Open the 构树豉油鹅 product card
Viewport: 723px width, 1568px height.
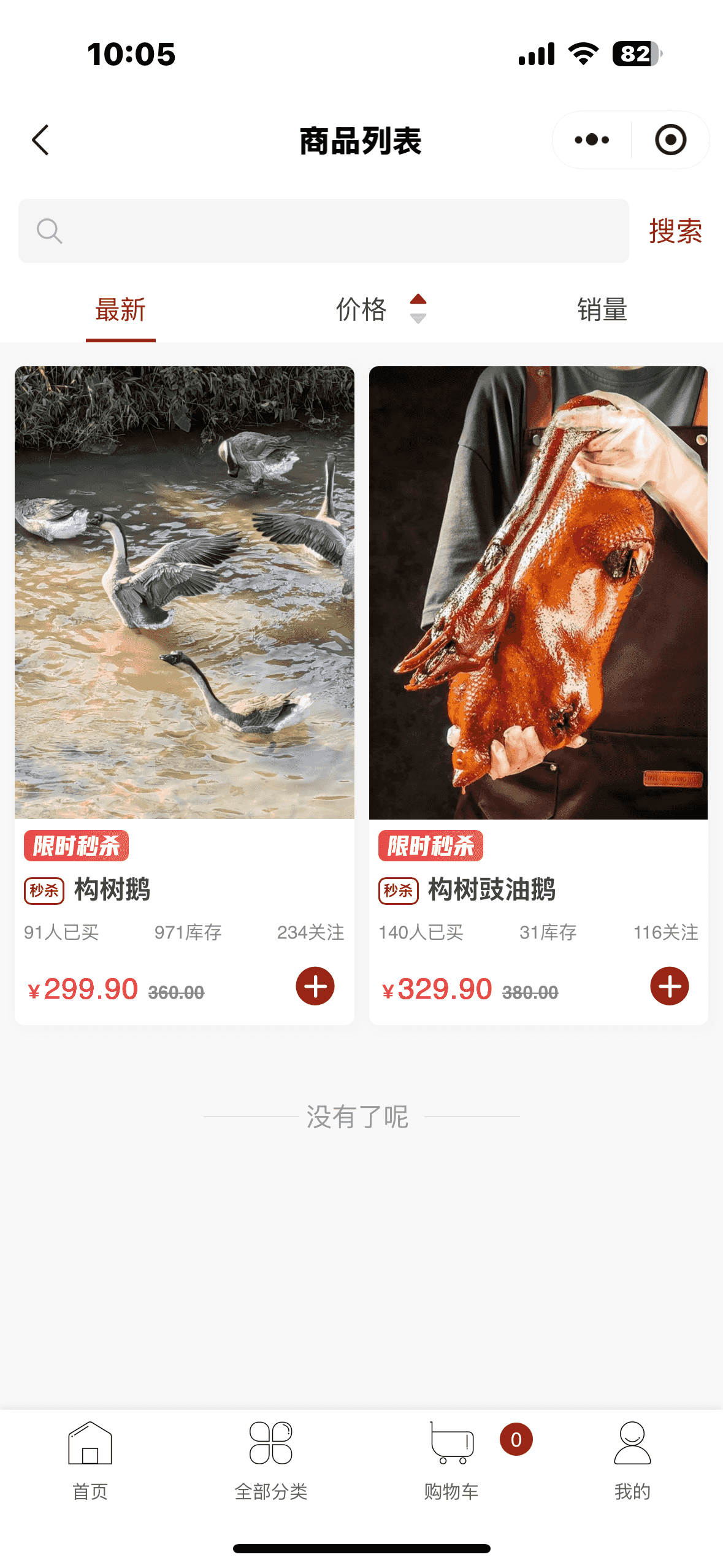coord(538,593)
